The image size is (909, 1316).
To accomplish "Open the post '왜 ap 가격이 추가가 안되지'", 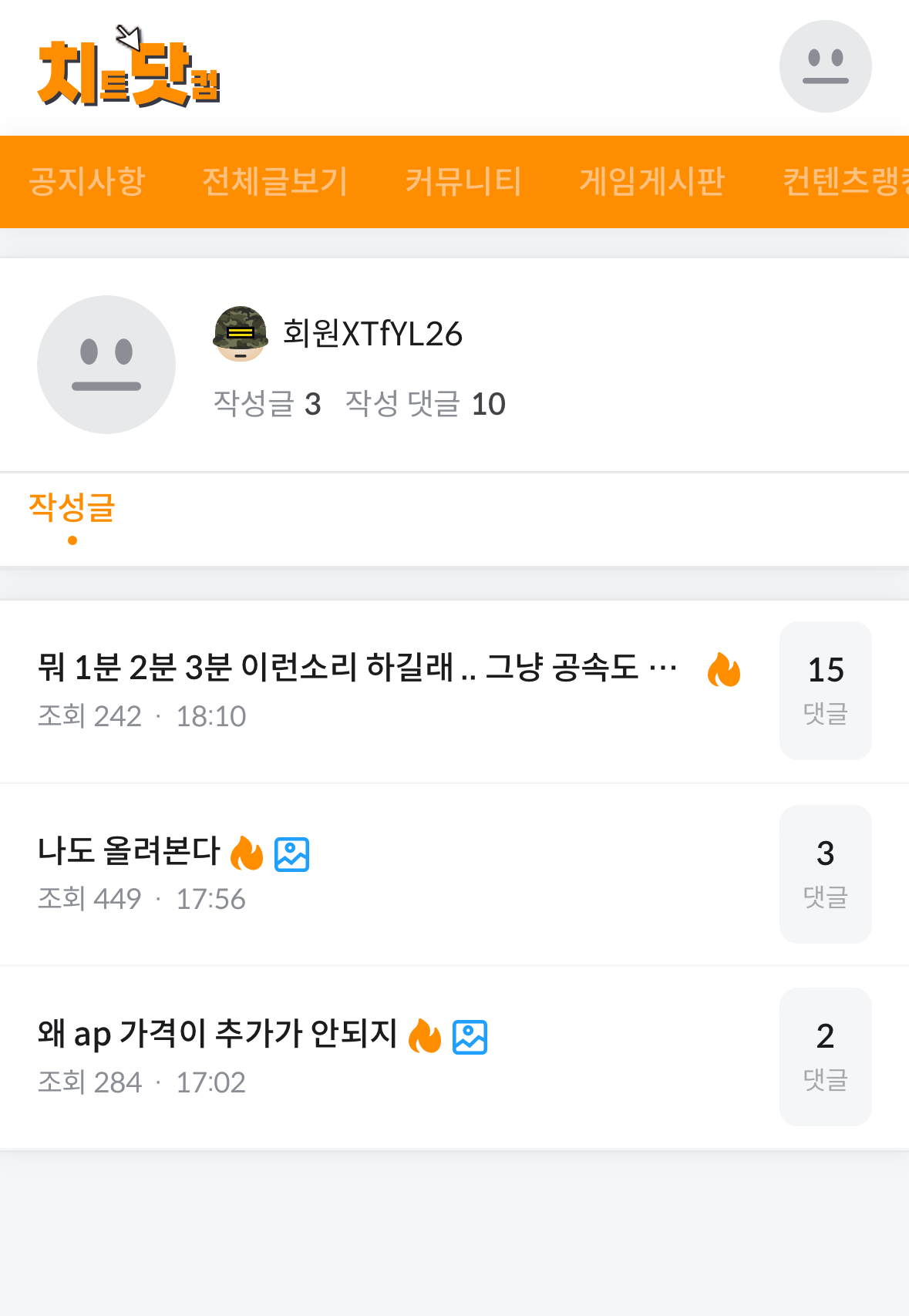I will (217, 1034).
